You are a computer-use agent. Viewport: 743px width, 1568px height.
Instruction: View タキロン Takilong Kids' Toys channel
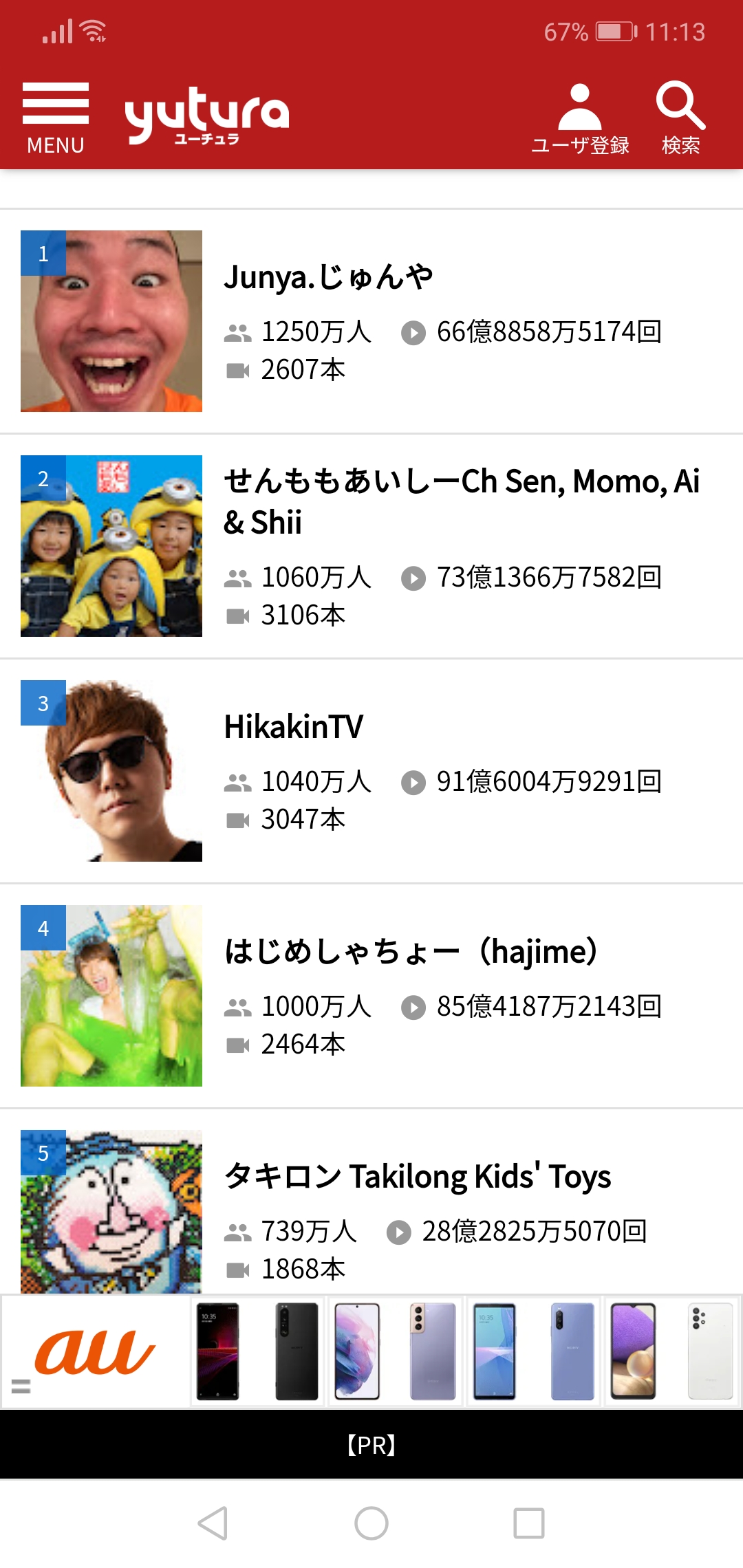418,1177
